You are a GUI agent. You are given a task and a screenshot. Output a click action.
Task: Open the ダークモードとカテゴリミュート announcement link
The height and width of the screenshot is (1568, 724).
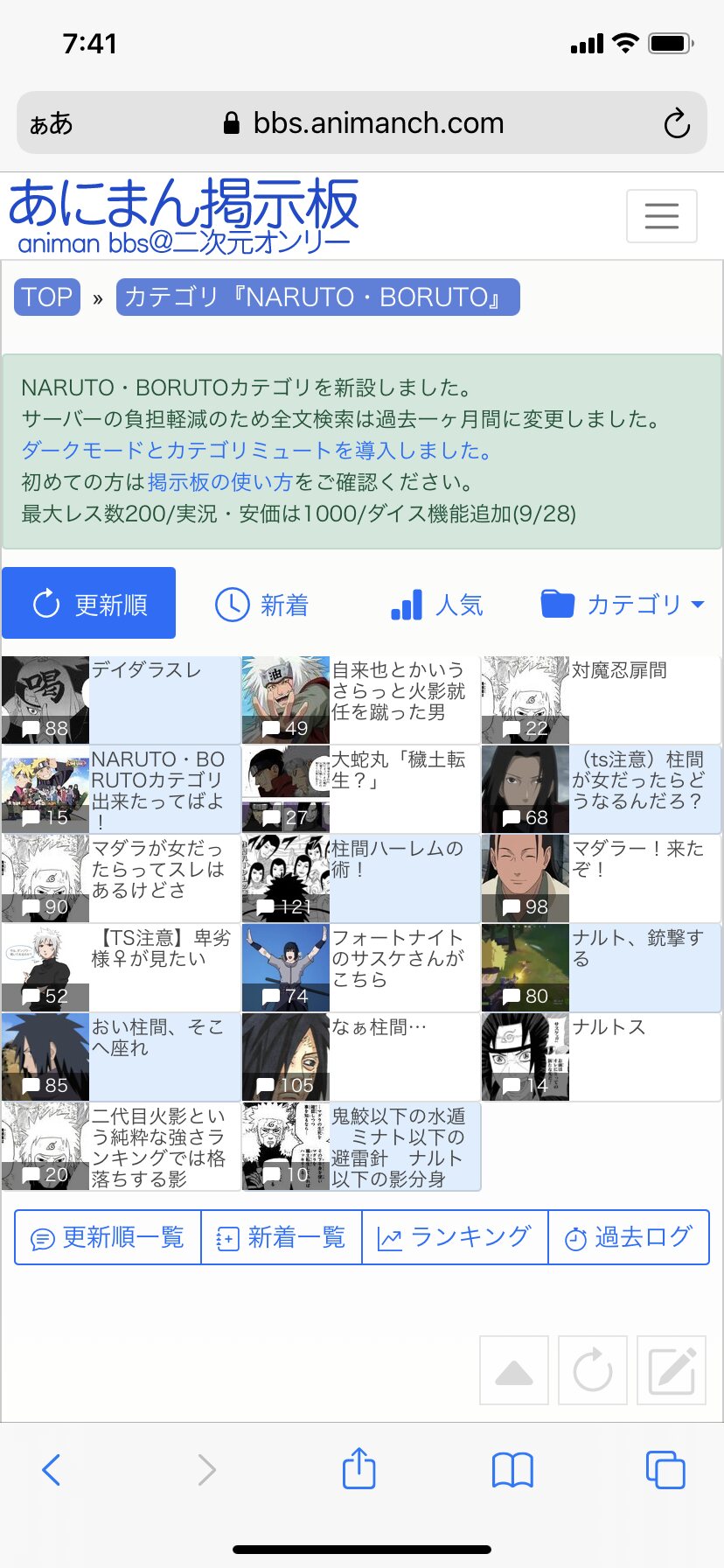pos(257,450)
